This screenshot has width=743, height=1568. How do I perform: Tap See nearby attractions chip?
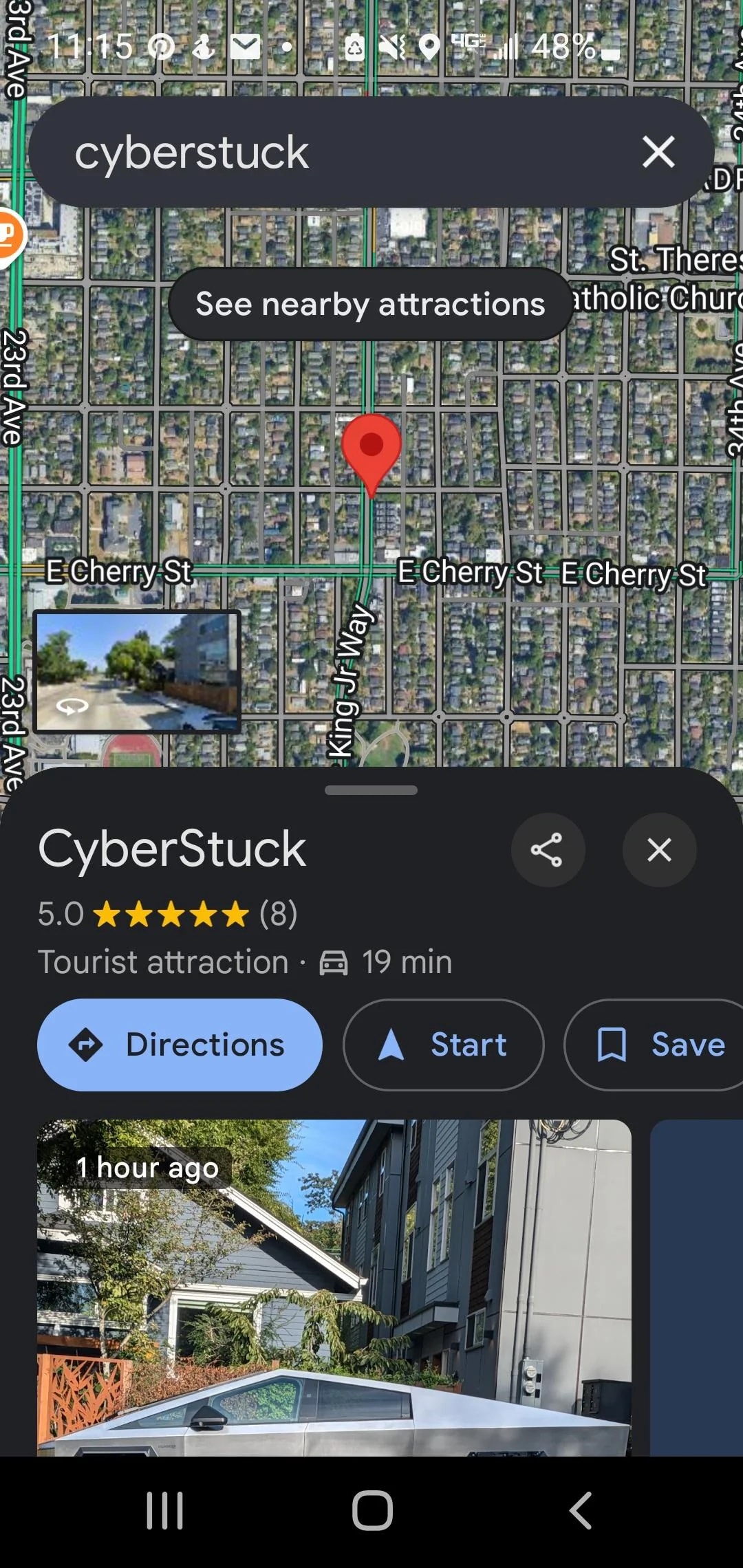[370, 304]
